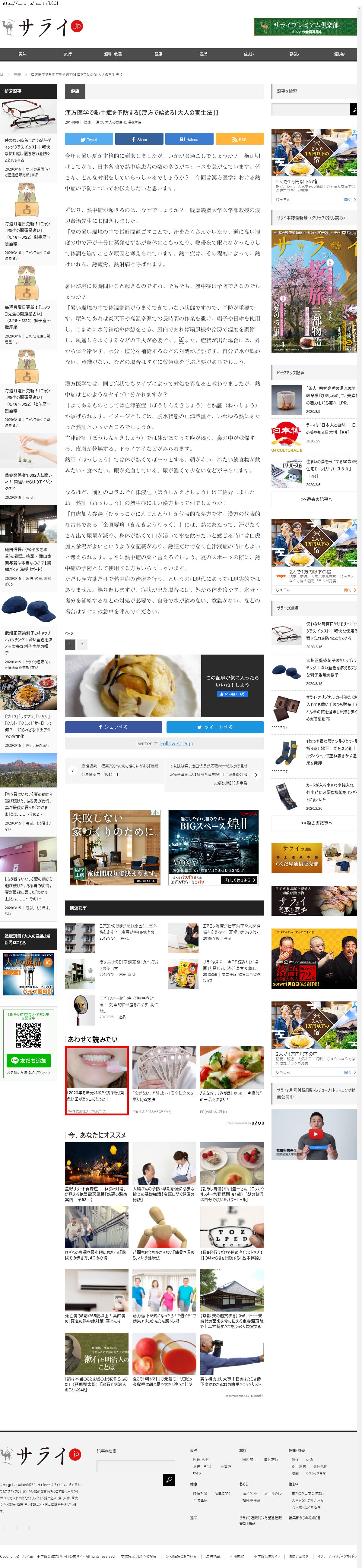
Task: Subscribe through the RSS button
Action: (239, 140)
